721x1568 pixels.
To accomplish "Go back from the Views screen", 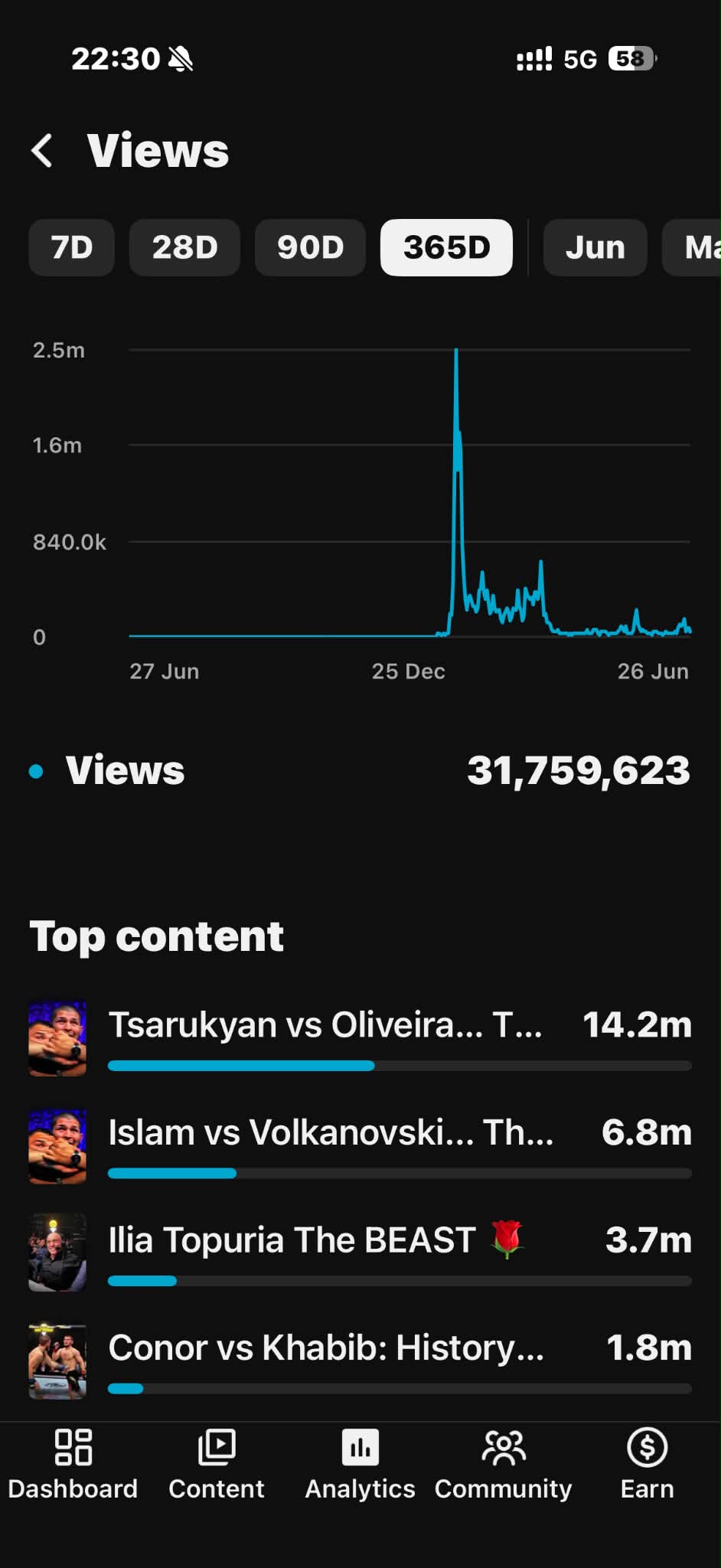I will pos(43,150).
